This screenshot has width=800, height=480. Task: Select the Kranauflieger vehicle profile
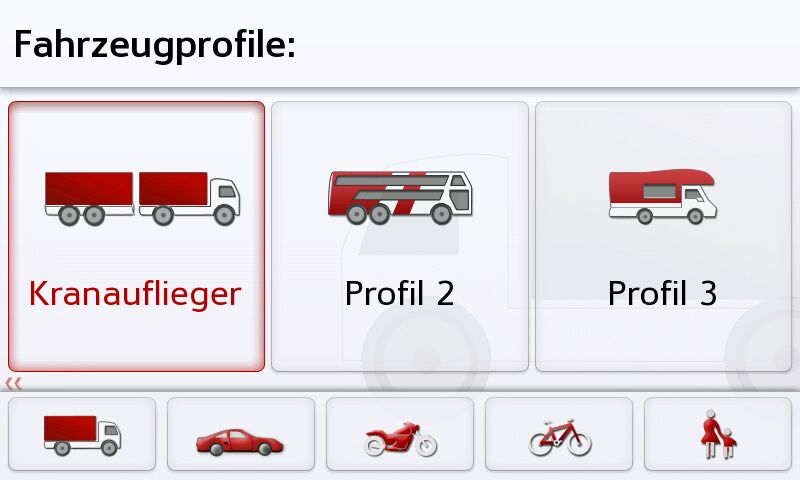click(x=137, y=236)
